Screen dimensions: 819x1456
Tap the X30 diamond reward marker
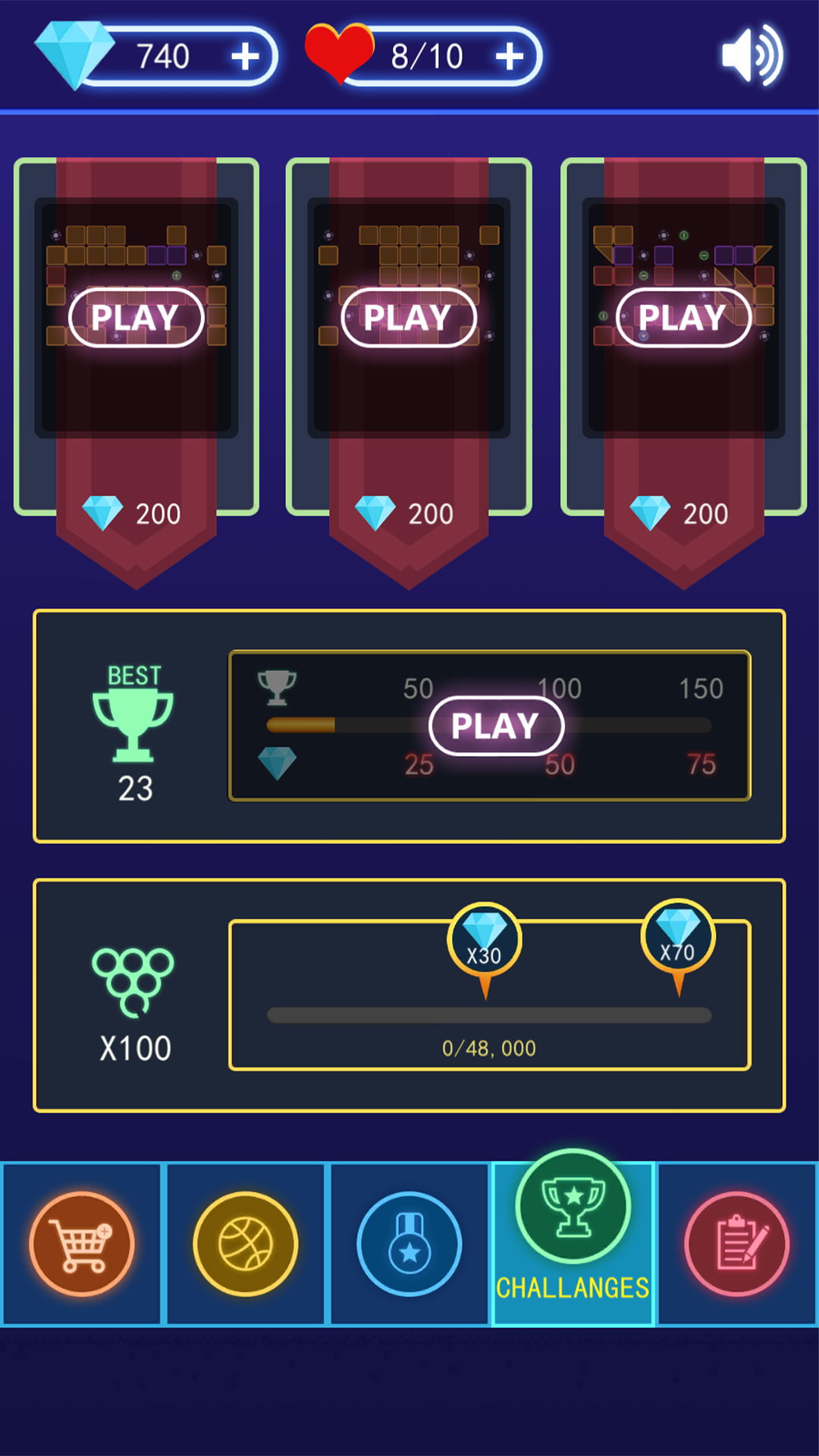(484, 940)
